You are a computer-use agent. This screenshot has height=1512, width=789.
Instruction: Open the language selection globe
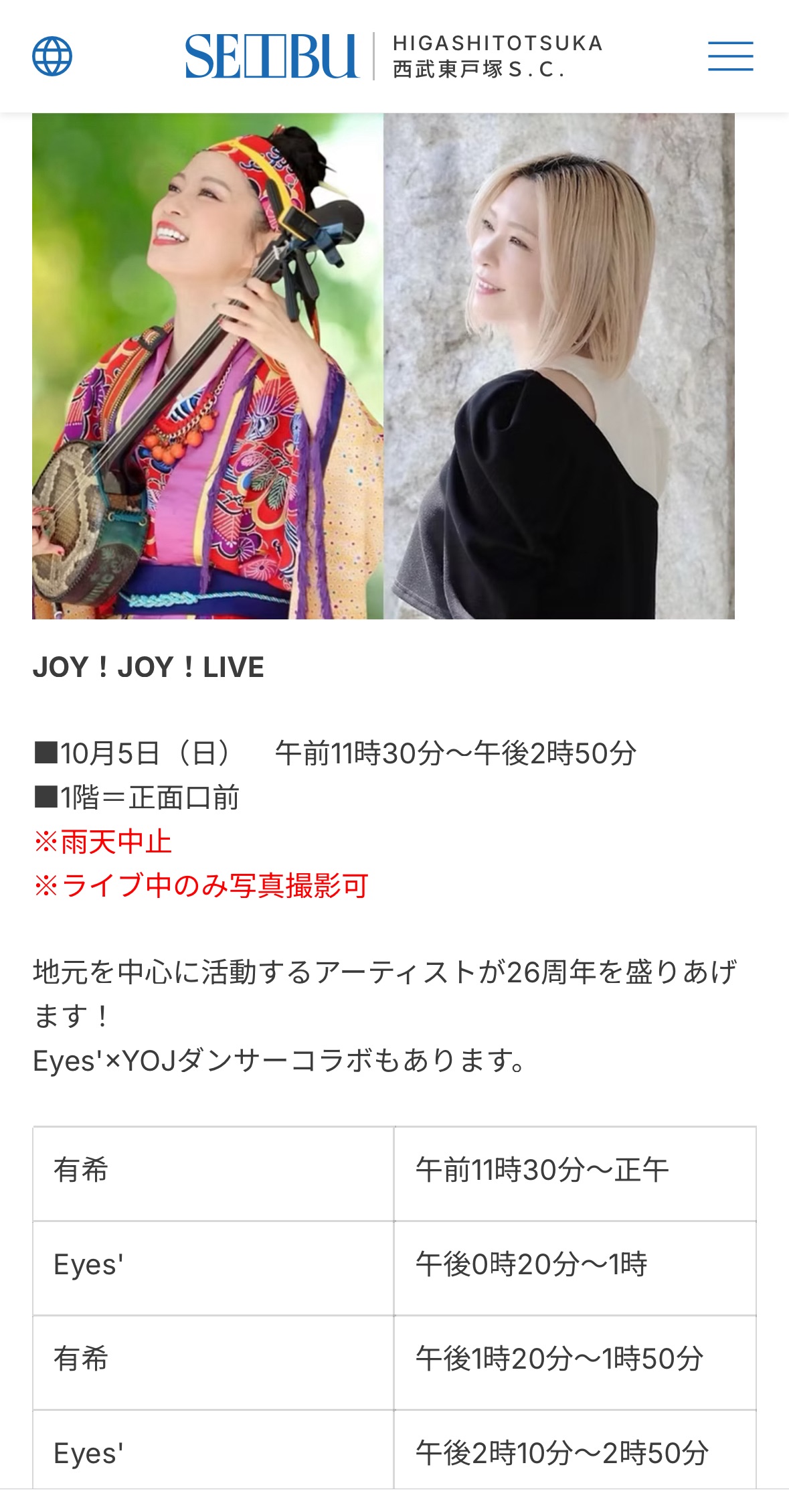52,56
